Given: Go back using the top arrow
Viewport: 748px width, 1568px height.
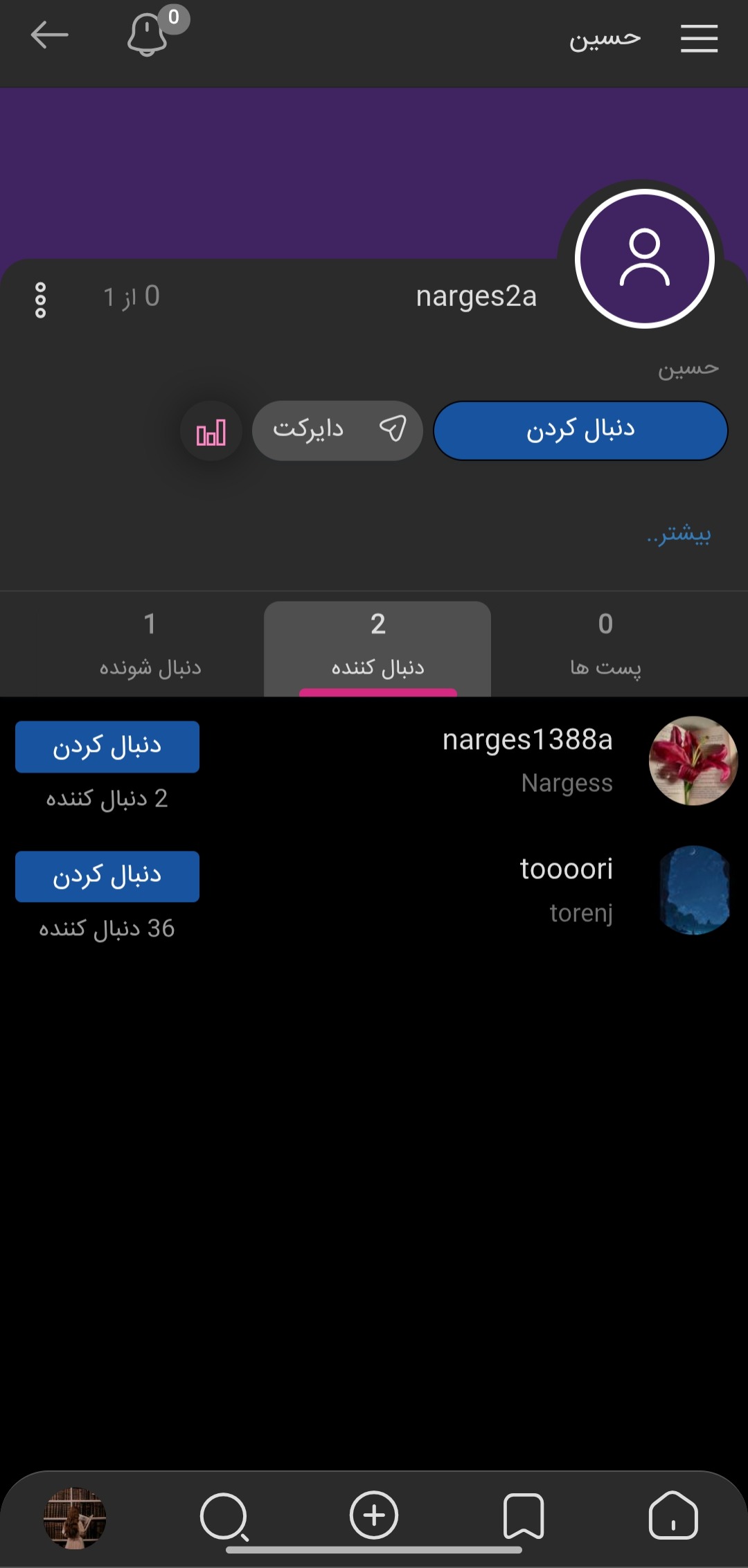Looking at the screenshot, I should point(49,35).
